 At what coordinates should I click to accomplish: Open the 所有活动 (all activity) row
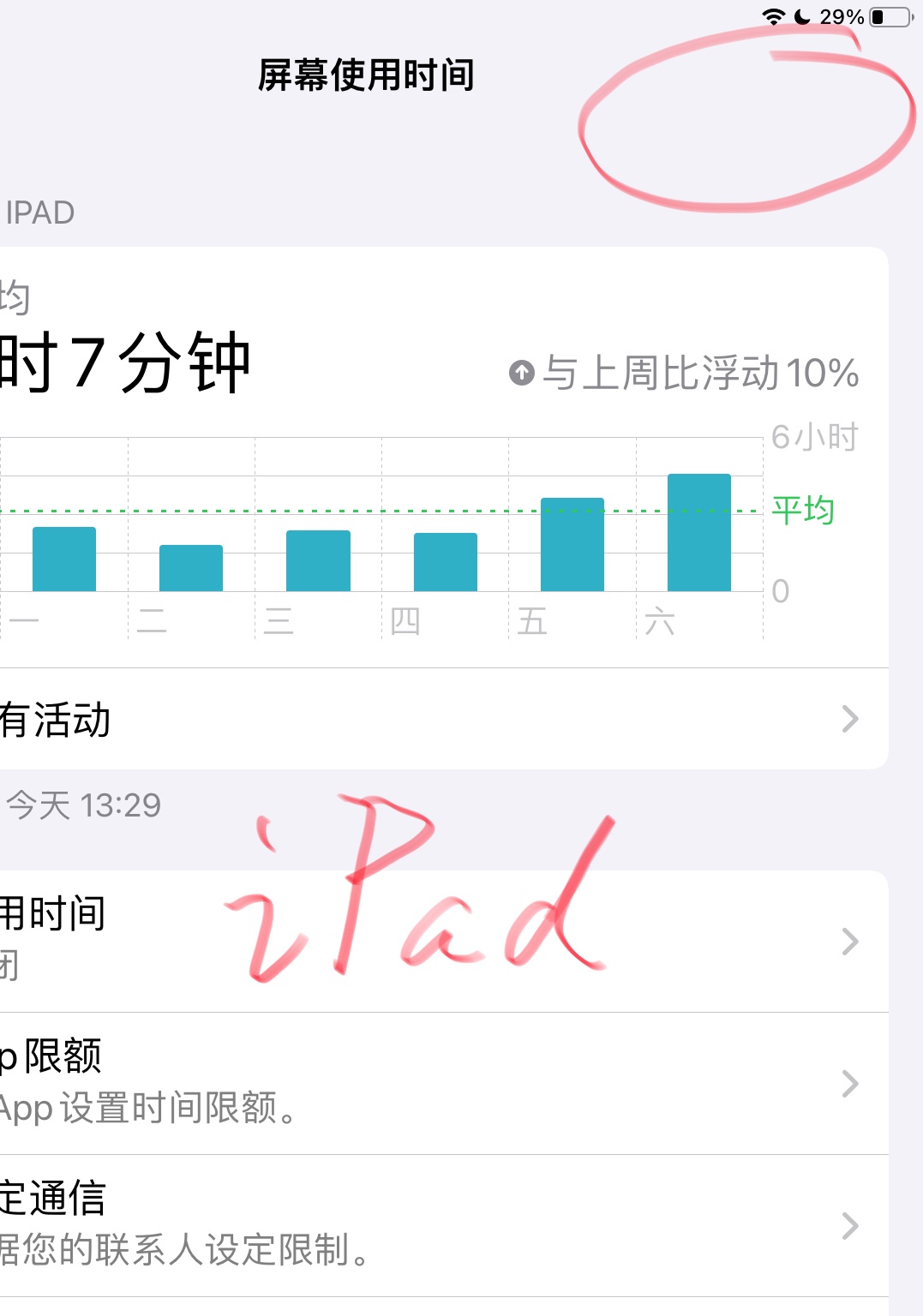[429, 719]
